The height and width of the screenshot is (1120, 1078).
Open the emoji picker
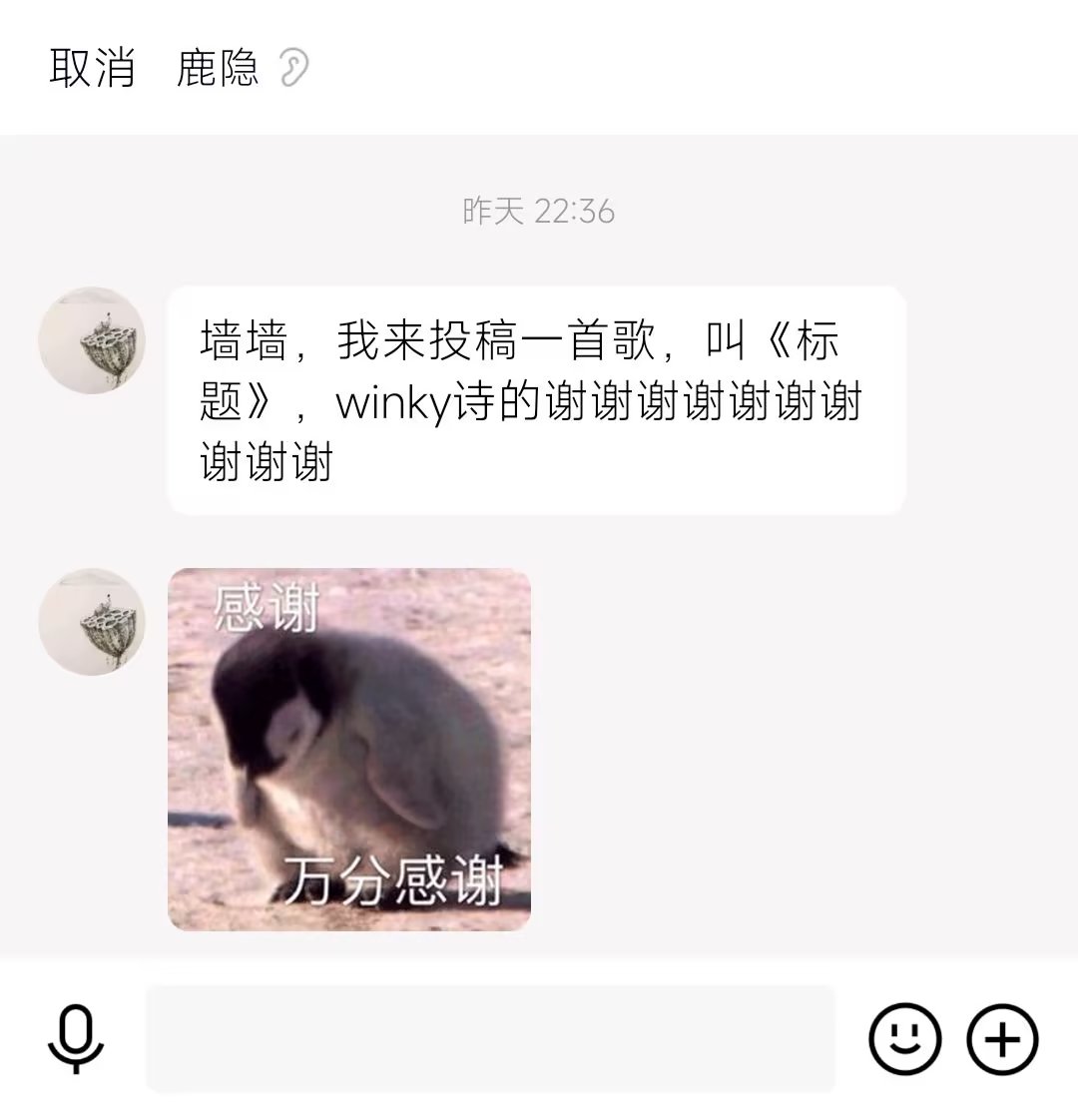coord(904,1039)
